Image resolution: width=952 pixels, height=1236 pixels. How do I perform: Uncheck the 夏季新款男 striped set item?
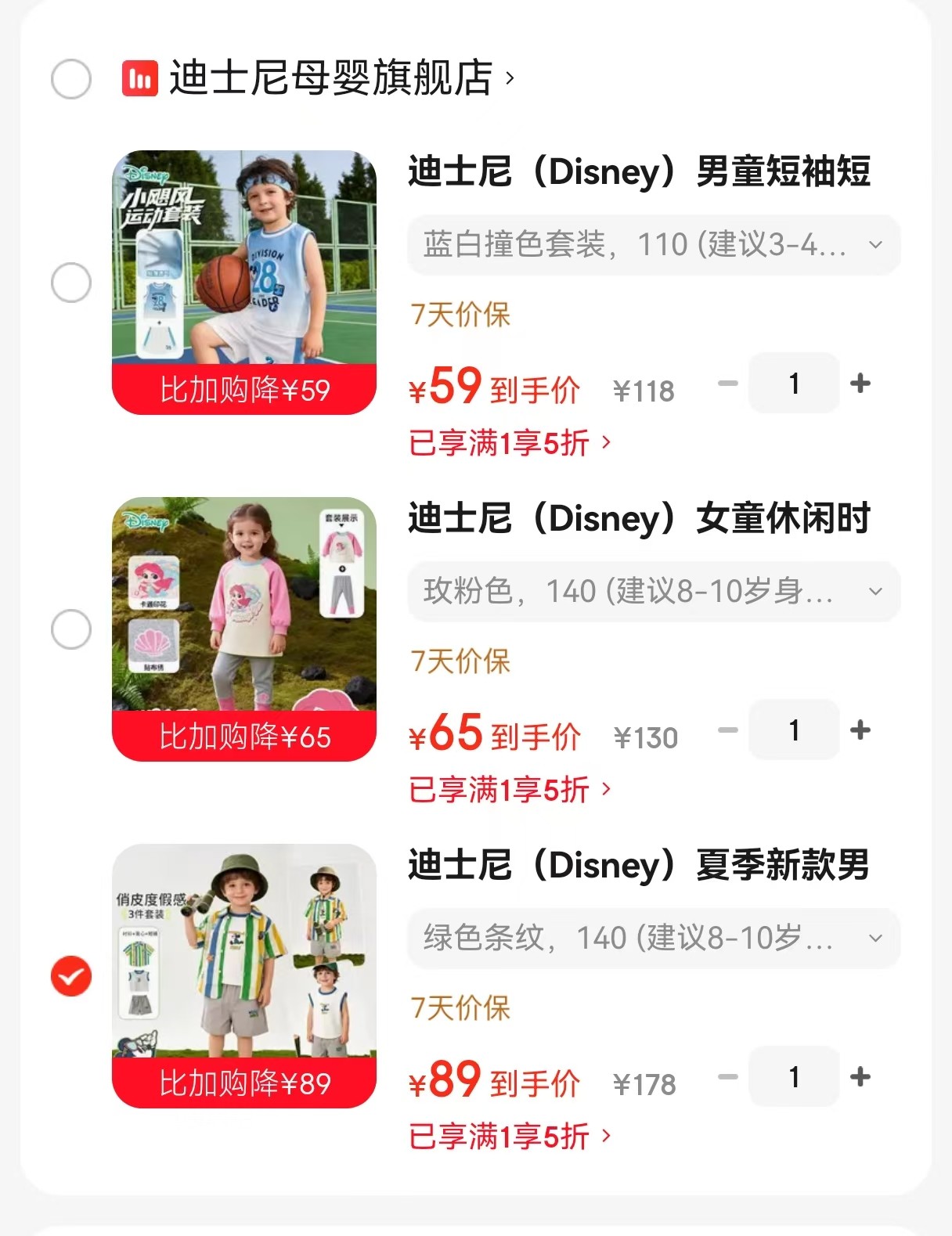pos(71,976)
